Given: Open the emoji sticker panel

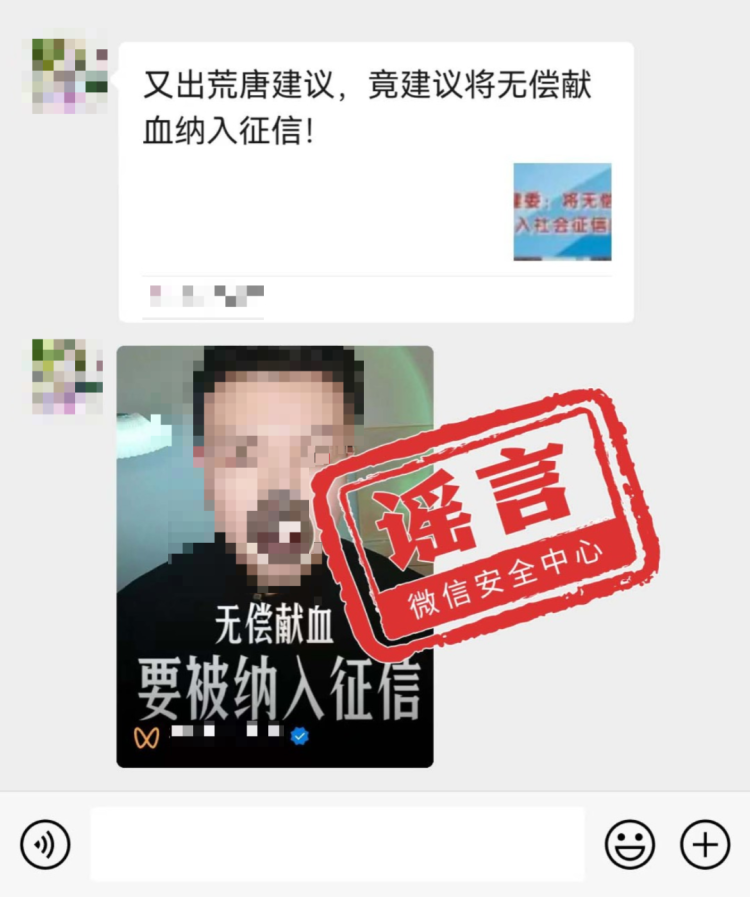Looking at the screenshot, I should pos(630,845).
